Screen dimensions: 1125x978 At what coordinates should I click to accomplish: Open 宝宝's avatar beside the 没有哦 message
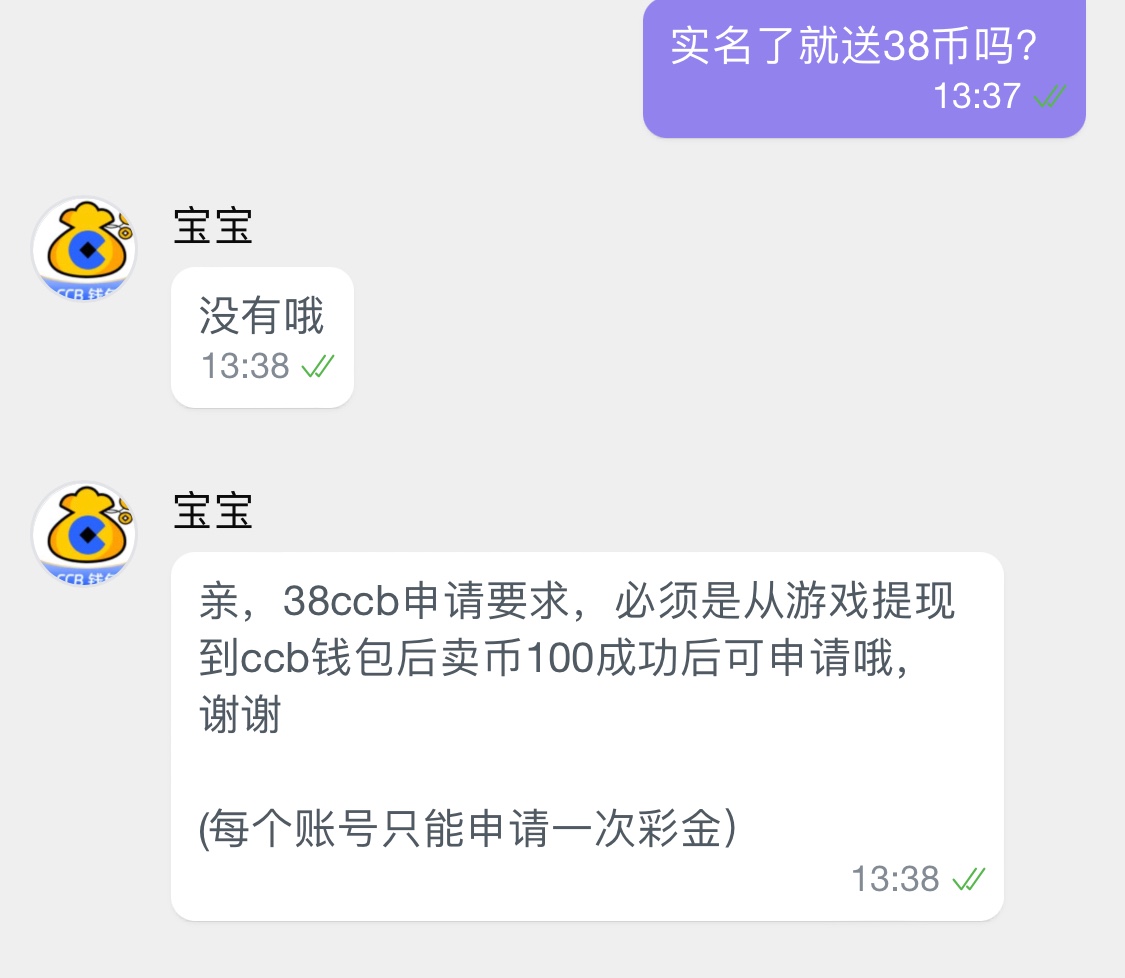[84, 248]
